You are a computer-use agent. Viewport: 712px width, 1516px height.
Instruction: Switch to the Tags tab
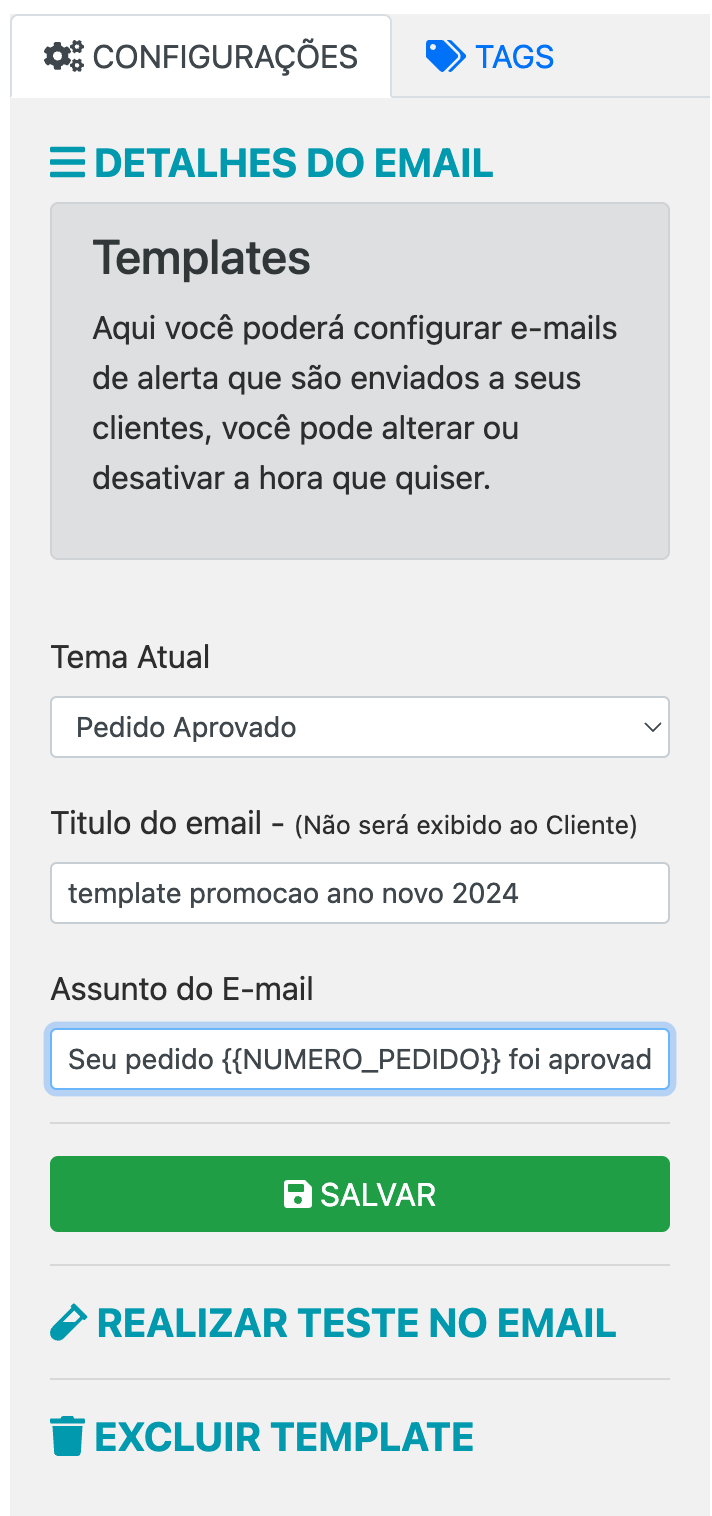click(x=490, y=56)
